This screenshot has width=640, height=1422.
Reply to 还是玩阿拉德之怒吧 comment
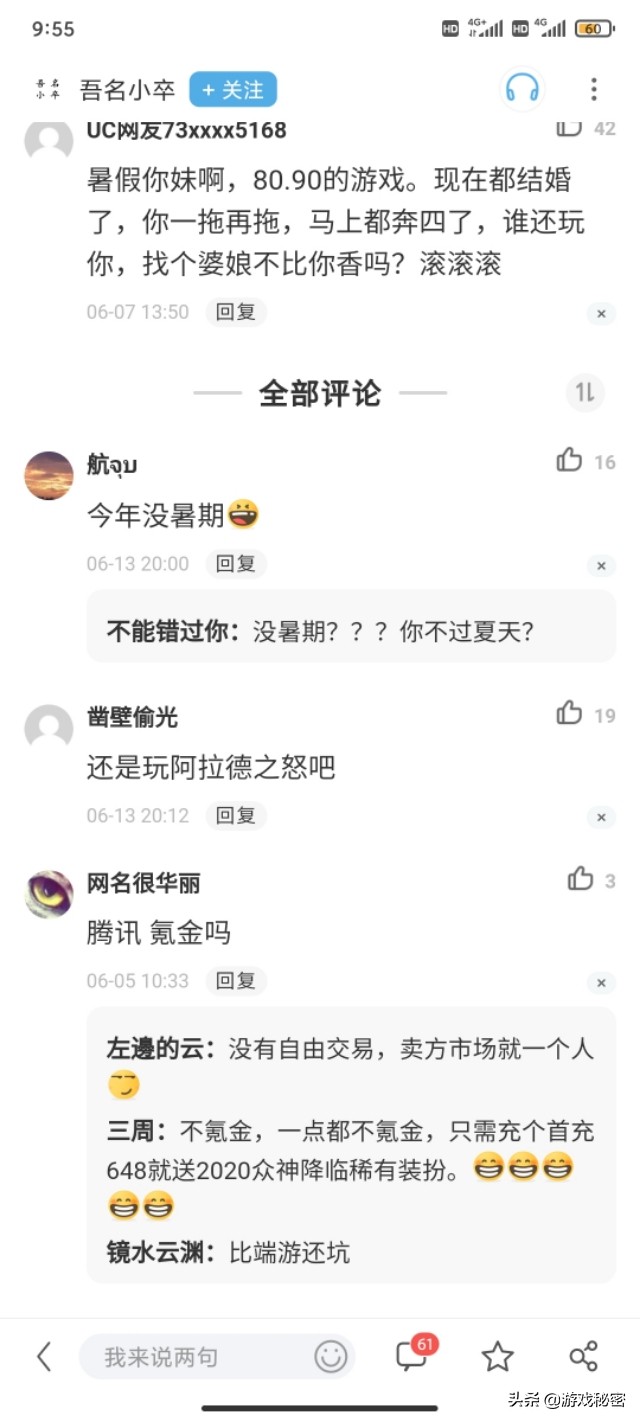pyautogui.click(x=236, y=816)
